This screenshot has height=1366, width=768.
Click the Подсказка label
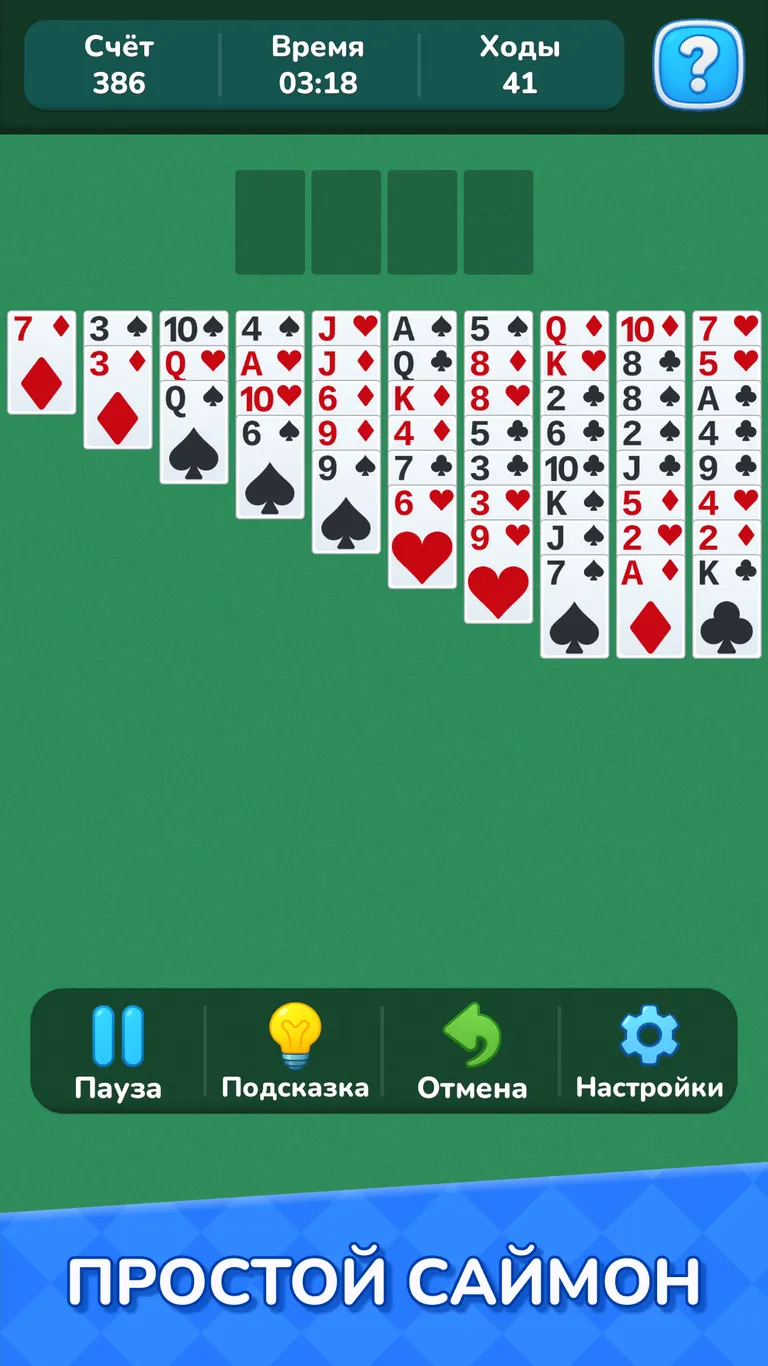tap(295, 1087)
